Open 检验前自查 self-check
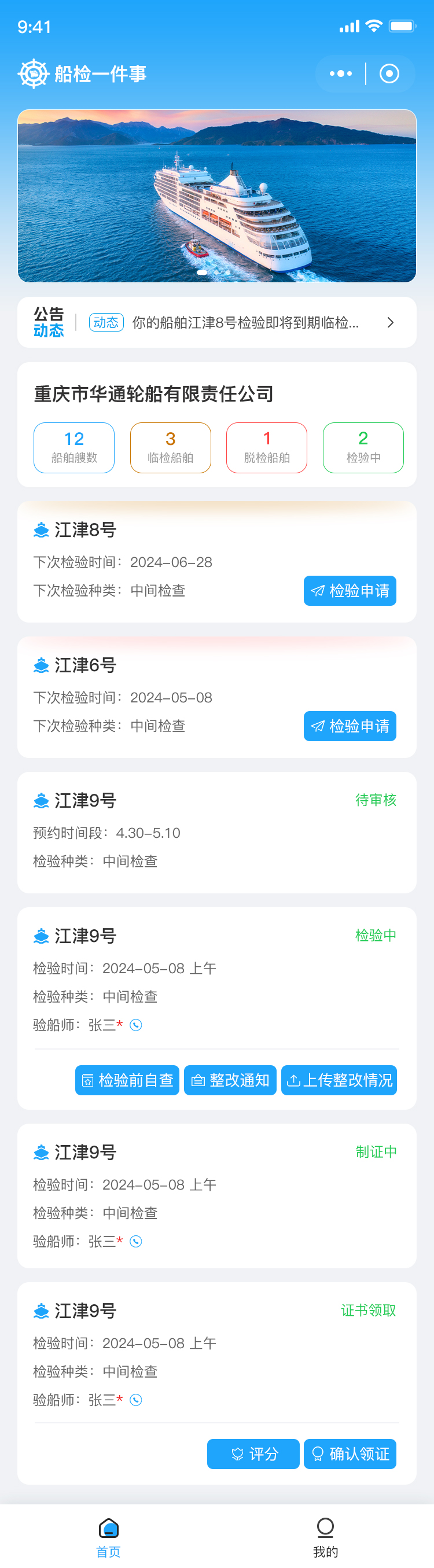The height and width of the screenshot is (1568, 434). tap(127, 1080)
